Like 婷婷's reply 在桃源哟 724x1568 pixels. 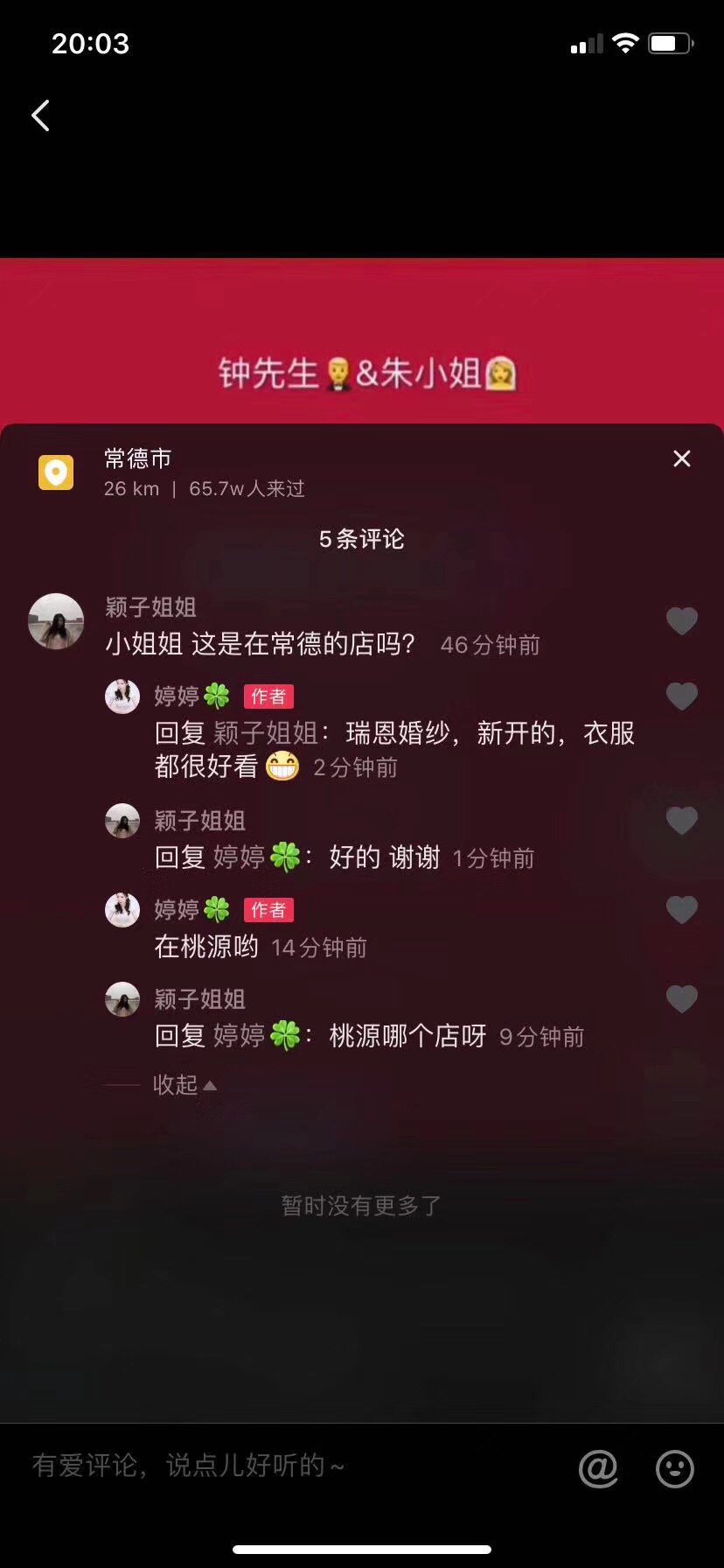pyautogui.click(x=682, y=910)
